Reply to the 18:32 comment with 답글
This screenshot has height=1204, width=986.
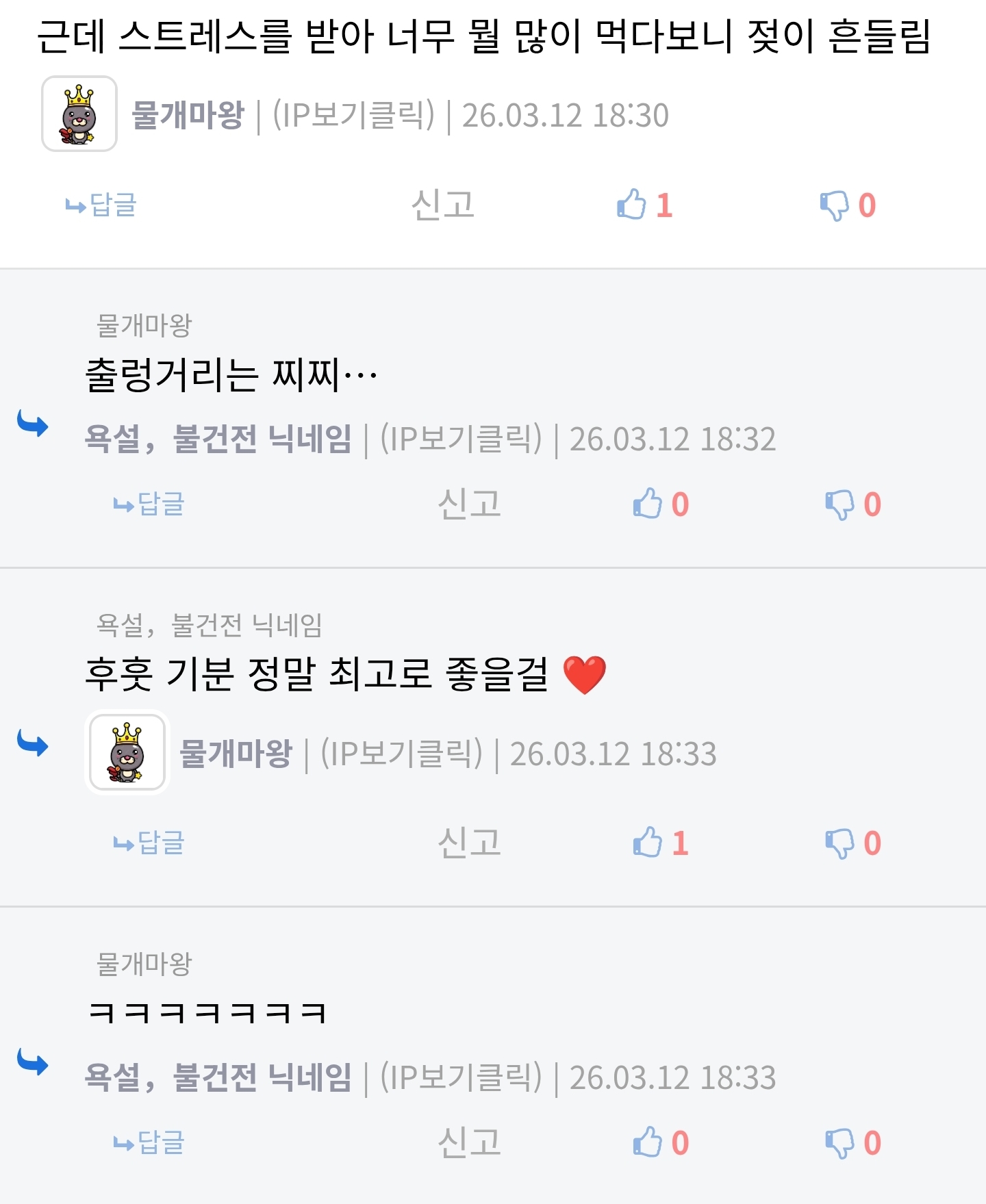point(149,504)
